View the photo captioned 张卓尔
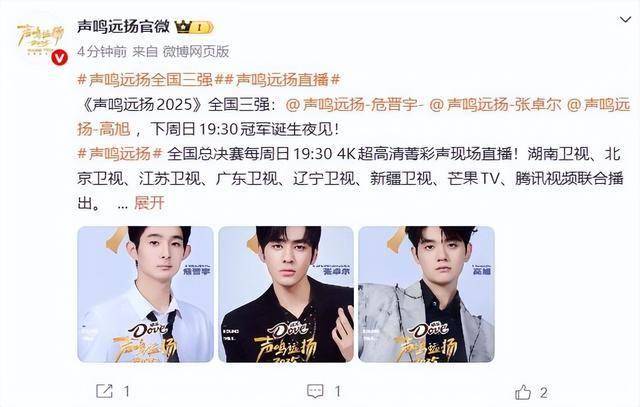Image resolution: width=640 pixels, height=407 pixels. click(285, 293)
